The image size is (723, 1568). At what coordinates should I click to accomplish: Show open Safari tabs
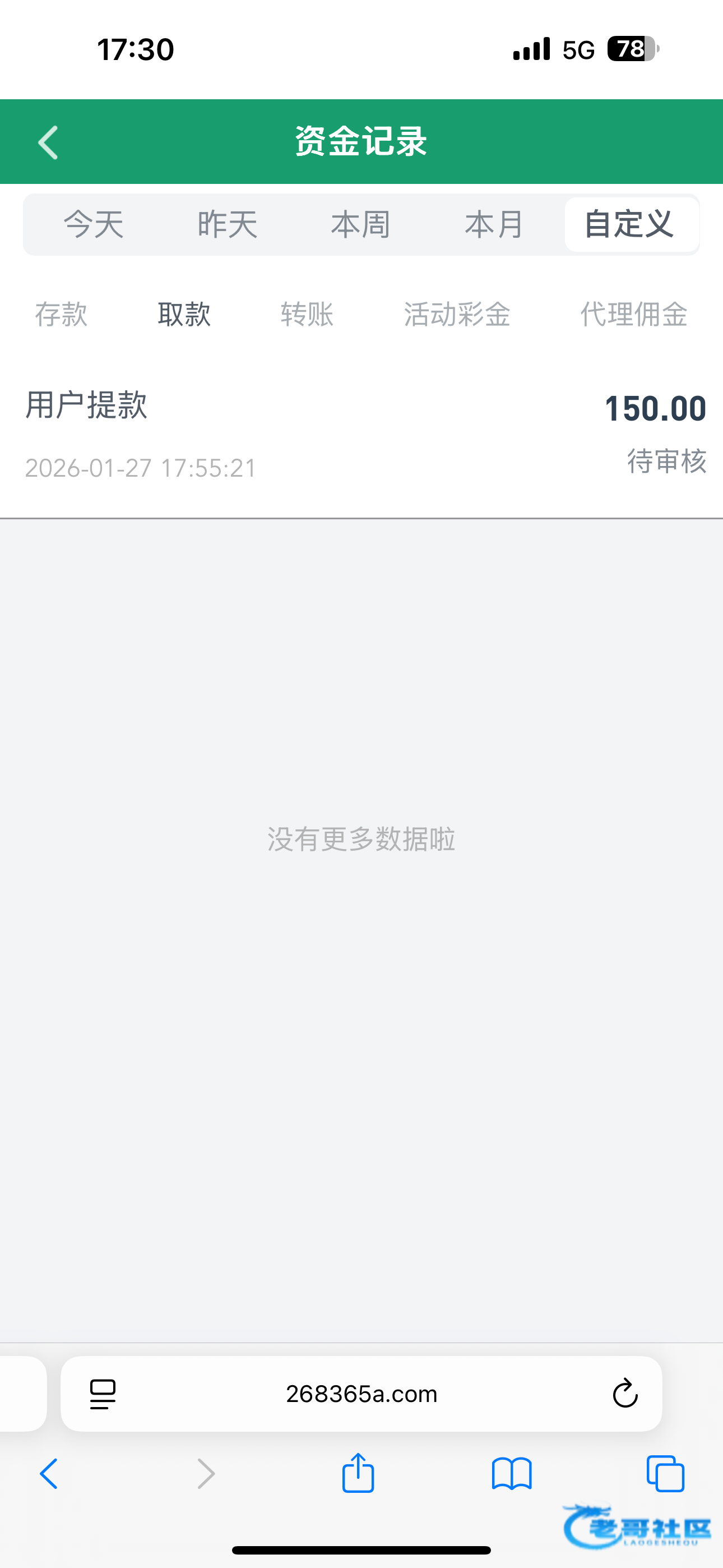665,1474
